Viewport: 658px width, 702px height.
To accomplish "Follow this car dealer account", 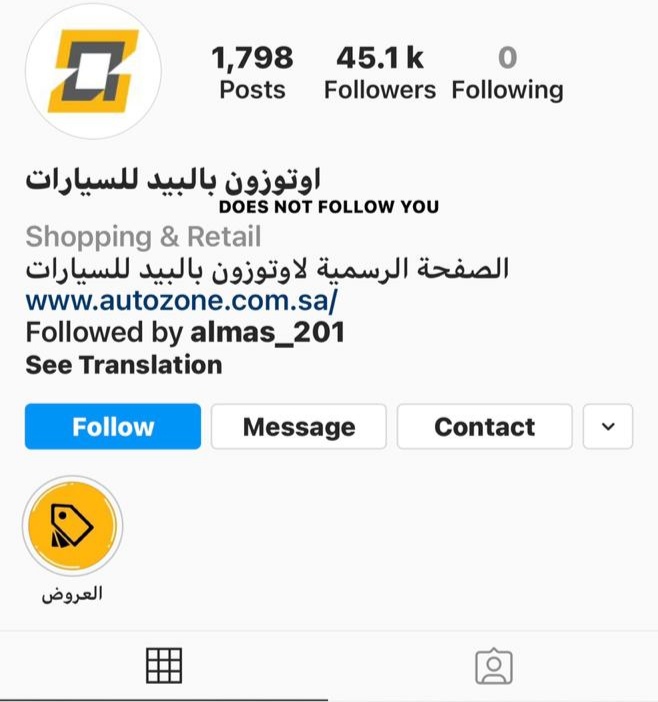I will 112,427.
